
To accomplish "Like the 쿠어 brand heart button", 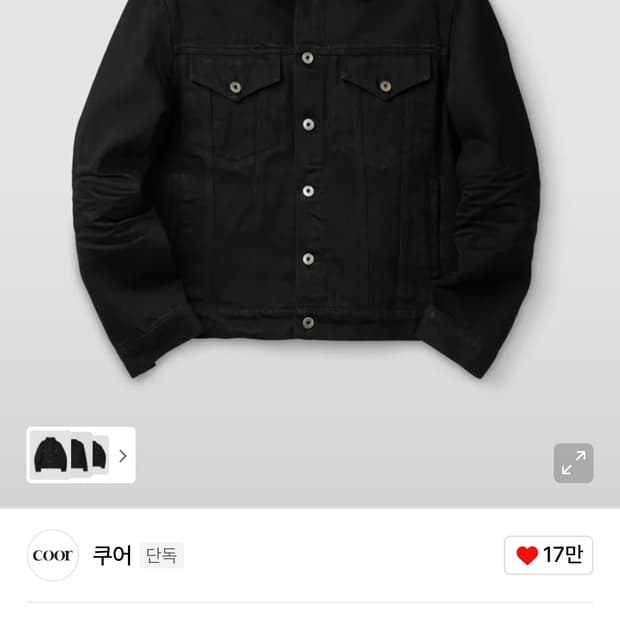I will click(x=548, y=556).
